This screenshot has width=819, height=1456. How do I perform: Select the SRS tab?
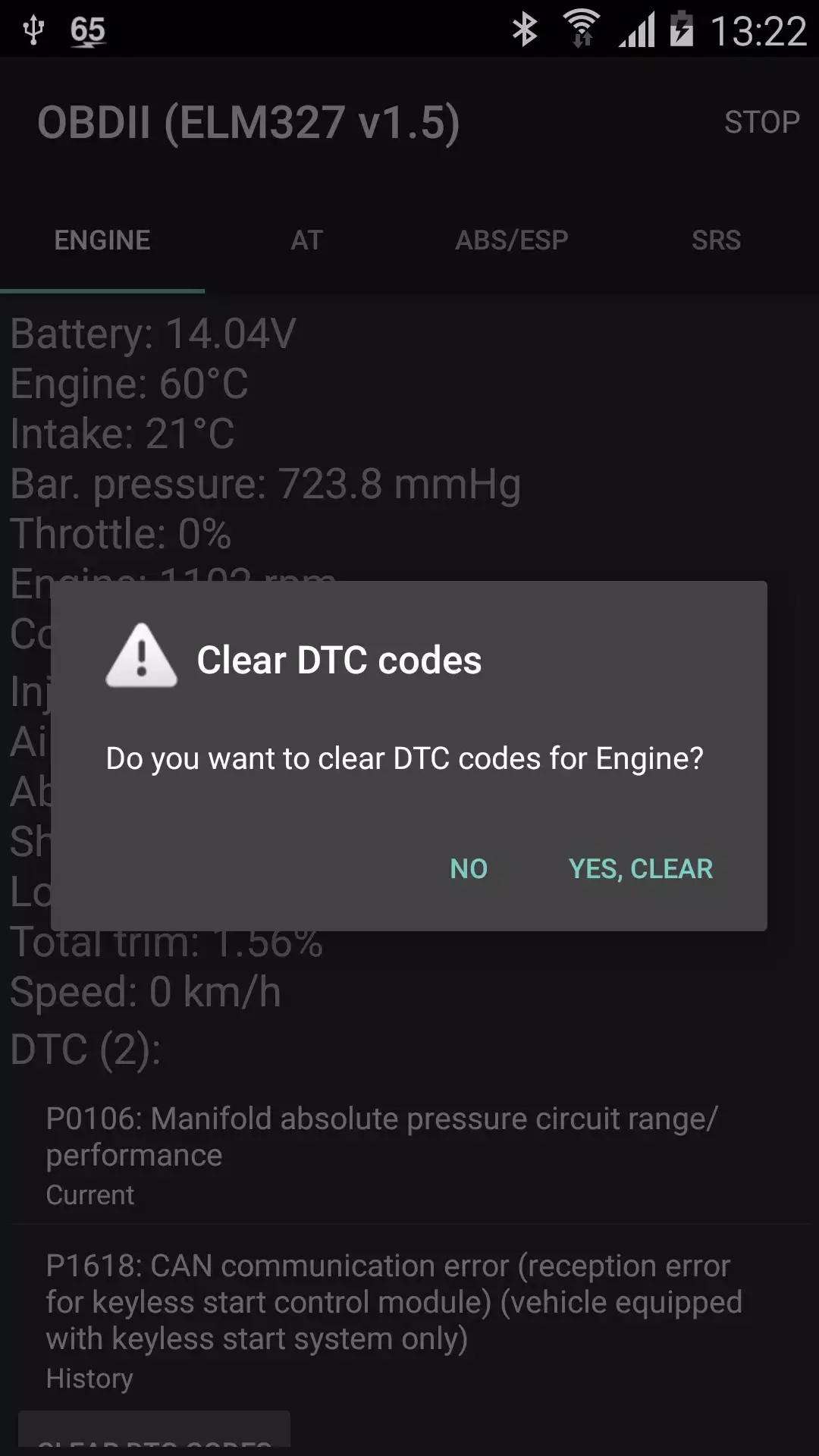pos(716,240)
